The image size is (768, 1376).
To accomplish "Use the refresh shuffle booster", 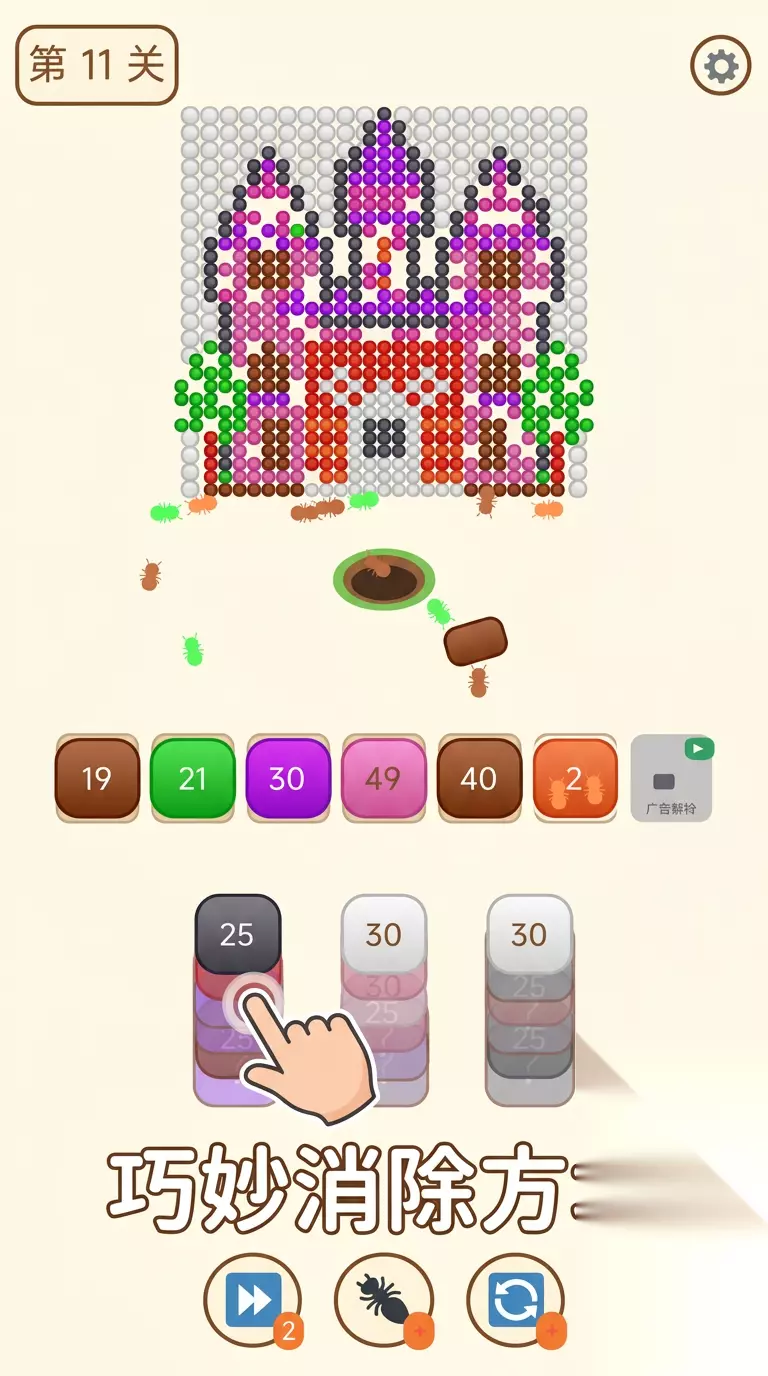I will 516,1300.
